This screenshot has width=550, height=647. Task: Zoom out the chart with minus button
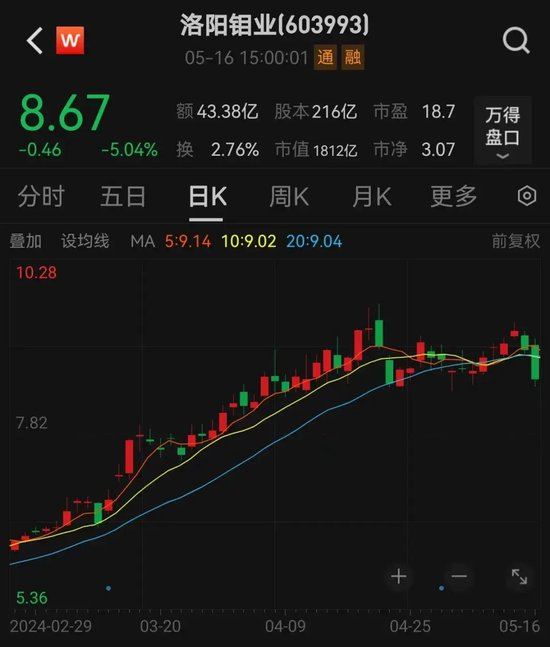[459, 576]
